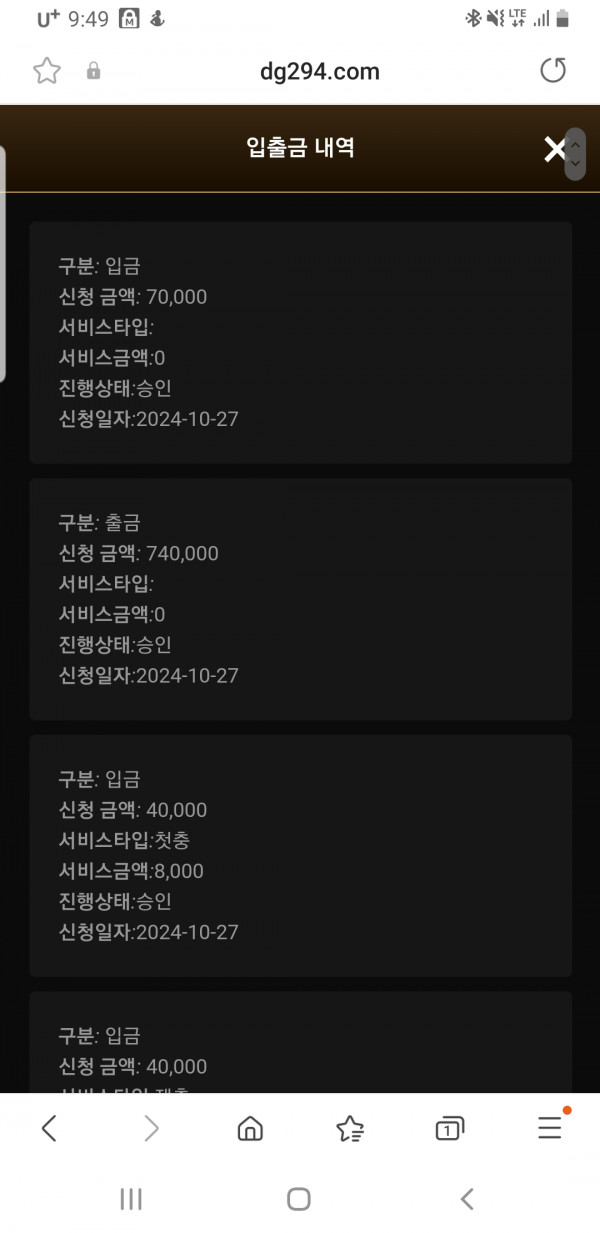600x1233 pixels.
Task: Open the browser hamburger menu
Action: point(551,1128)
